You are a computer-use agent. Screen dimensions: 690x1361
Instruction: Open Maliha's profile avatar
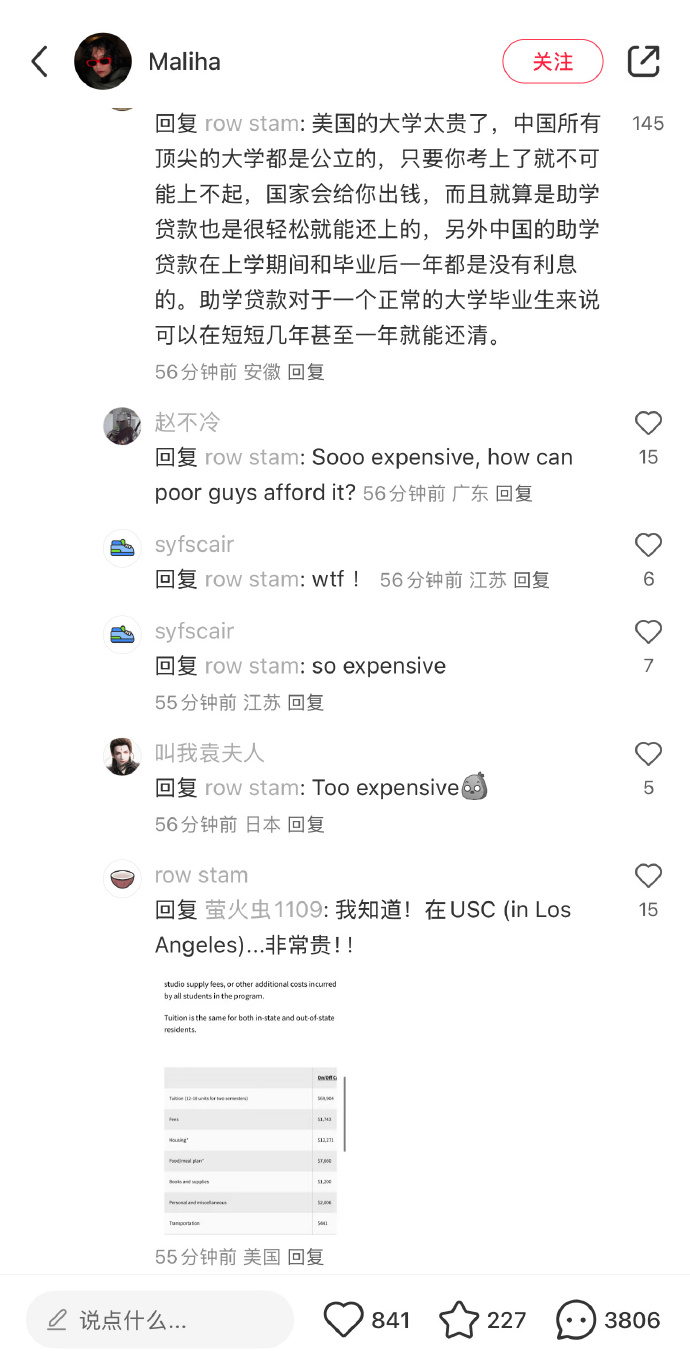pos(103,62)
